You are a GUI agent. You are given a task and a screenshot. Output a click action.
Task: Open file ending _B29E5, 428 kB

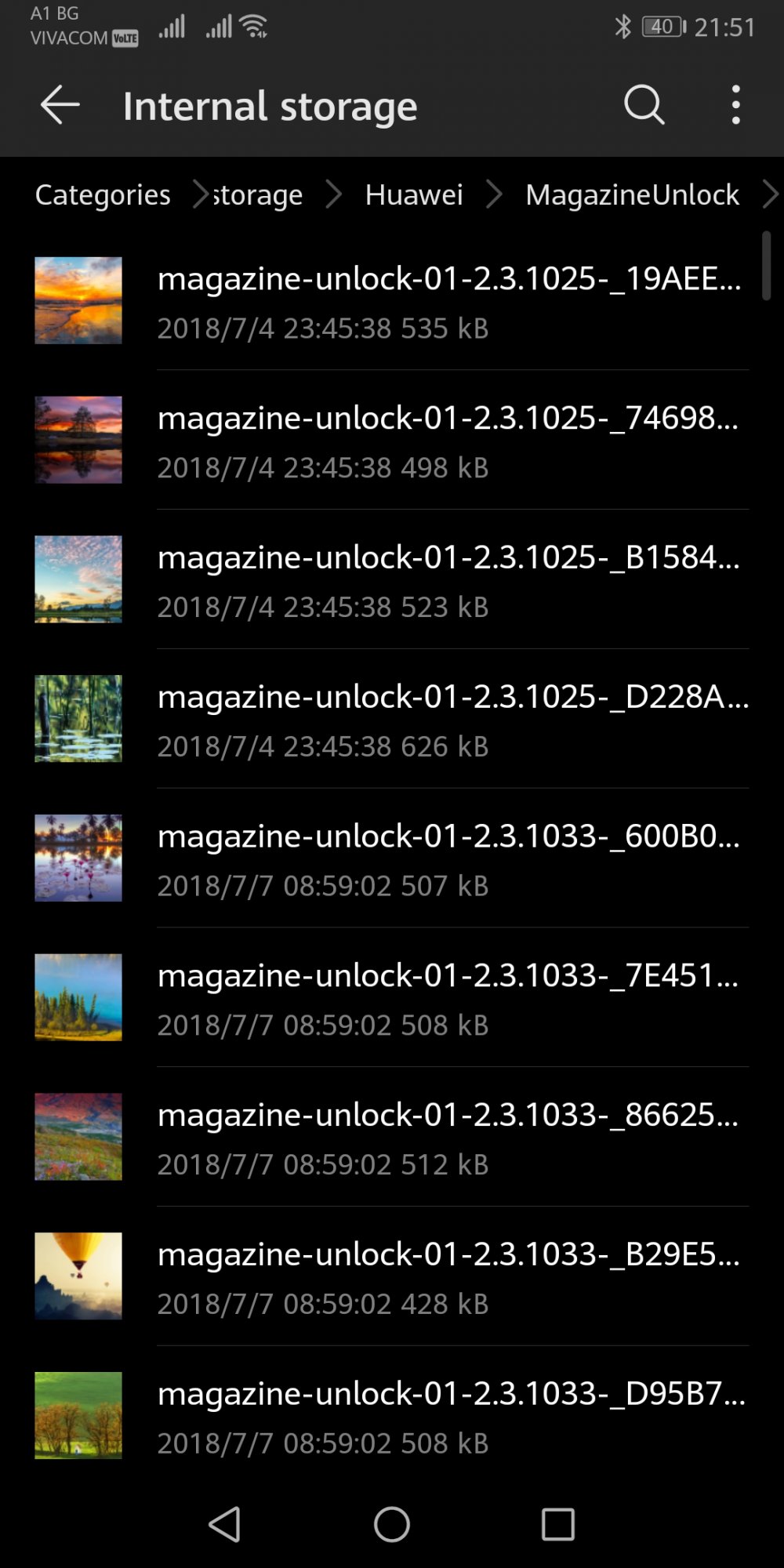392,1276
